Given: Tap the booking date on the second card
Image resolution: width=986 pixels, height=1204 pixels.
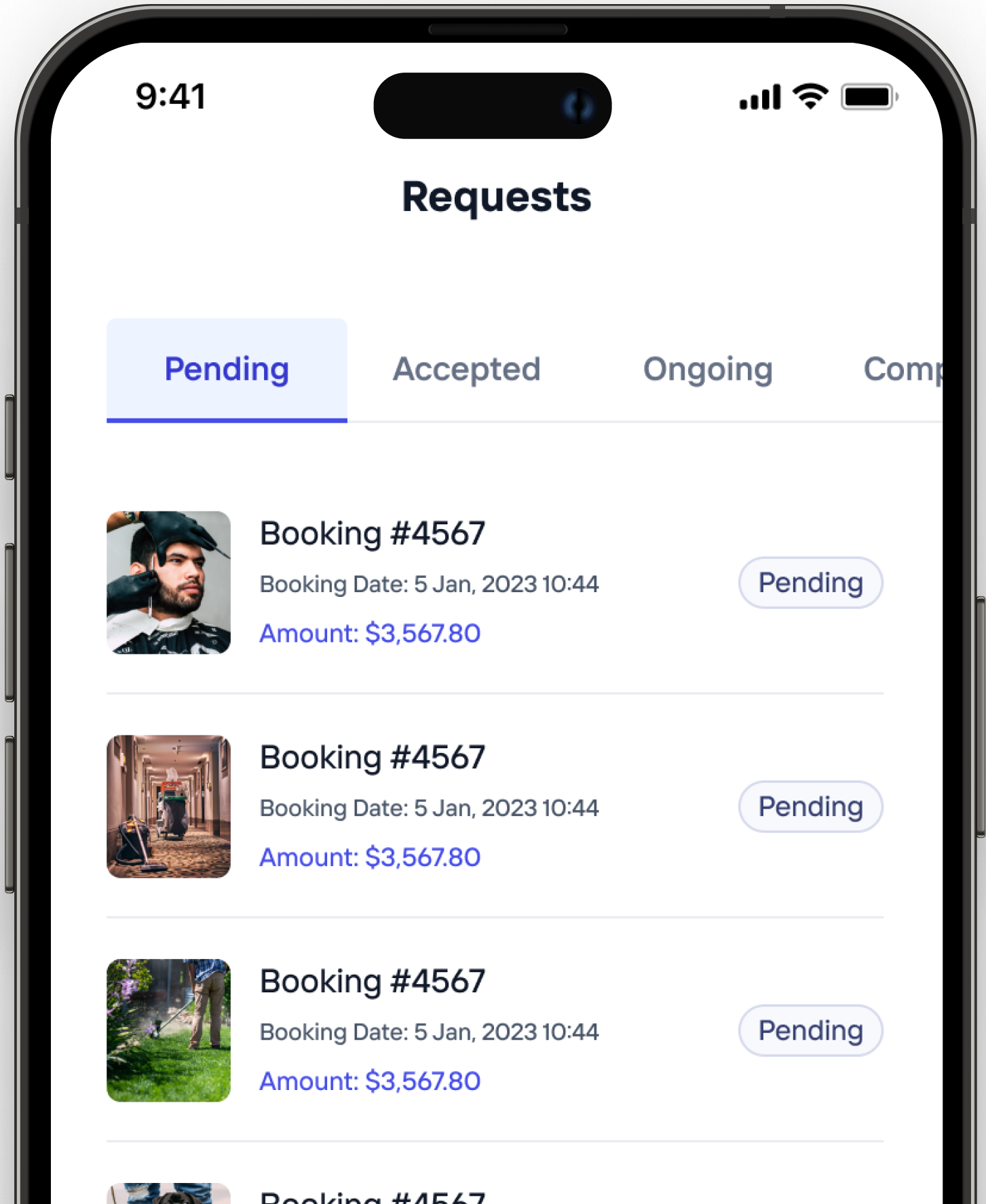Looking at the screenshot, I should (x=429, y=807).
